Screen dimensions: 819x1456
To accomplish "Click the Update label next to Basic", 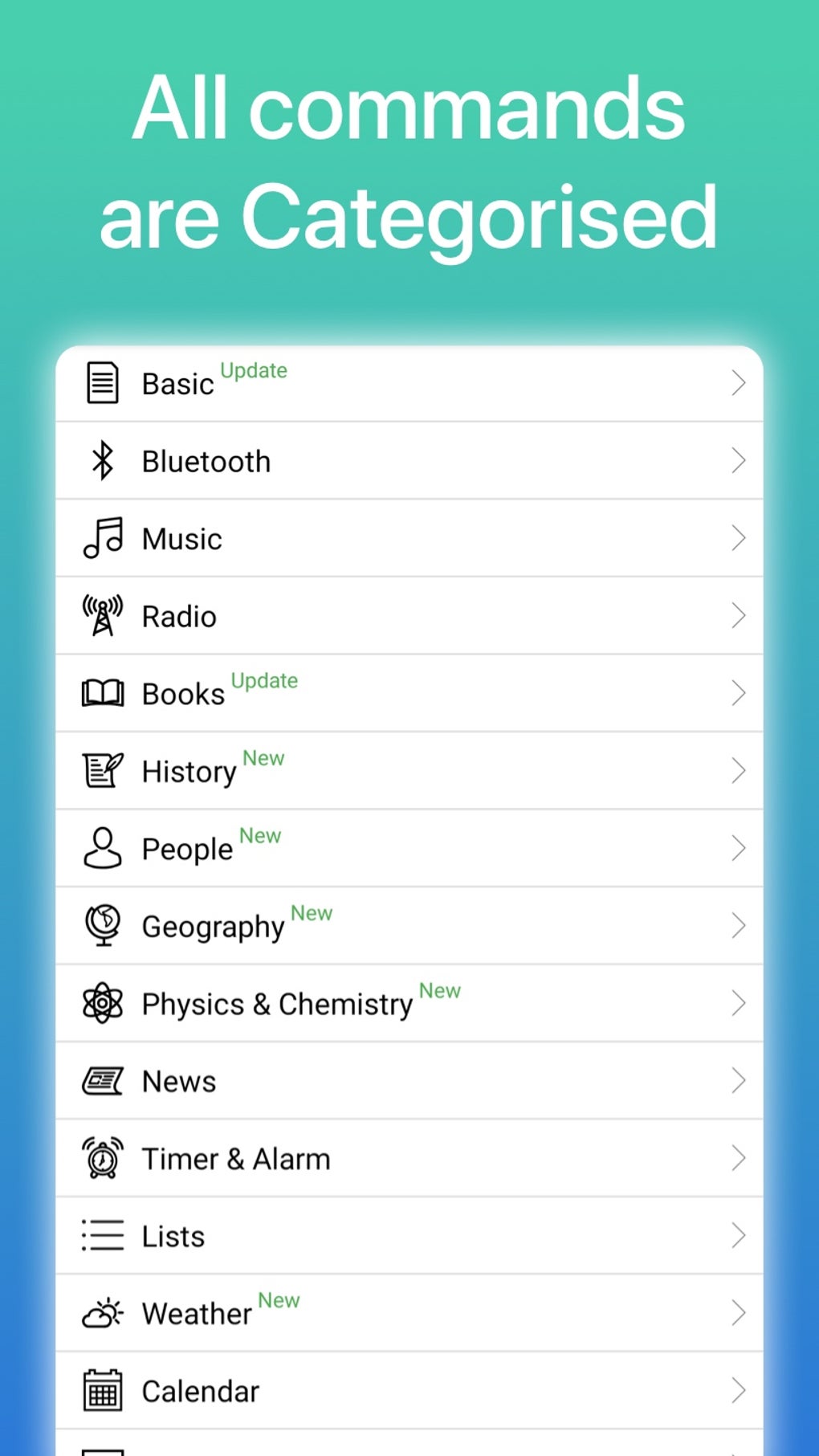I will coord(252,370).
